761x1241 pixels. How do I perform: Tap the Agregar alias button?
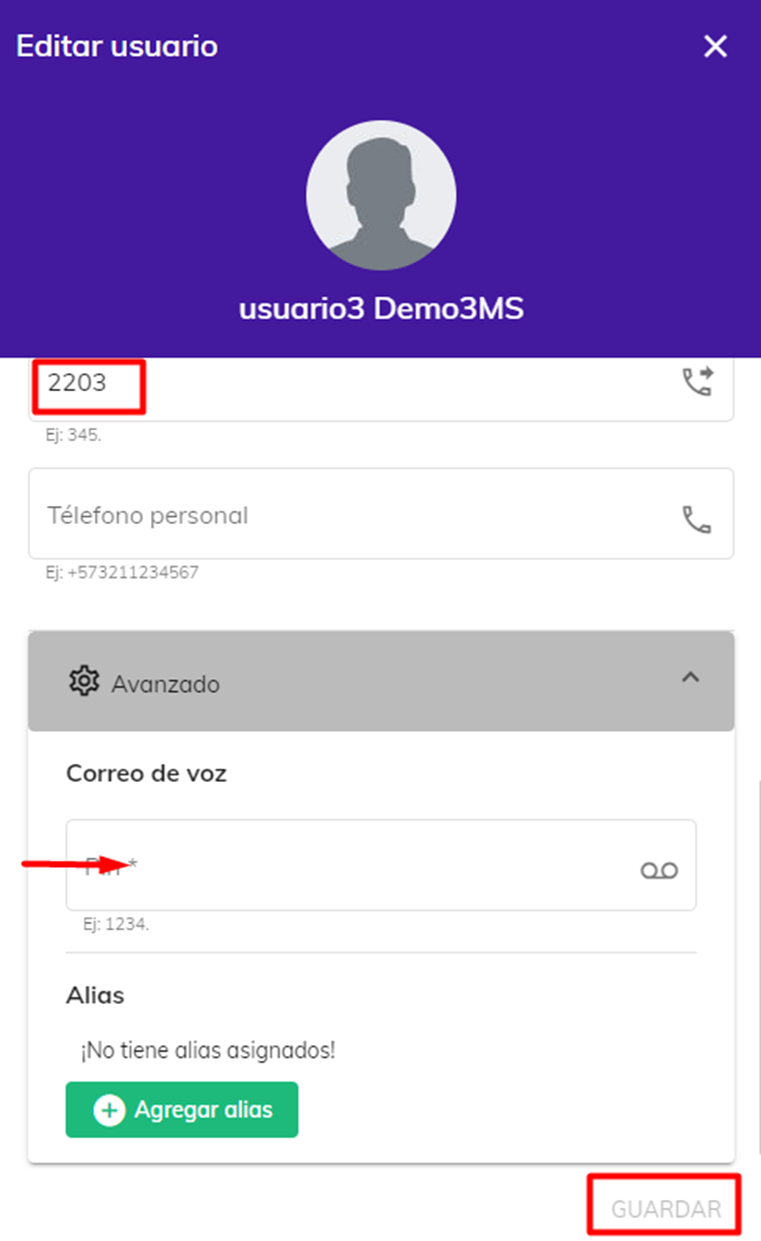[182, 1110]
